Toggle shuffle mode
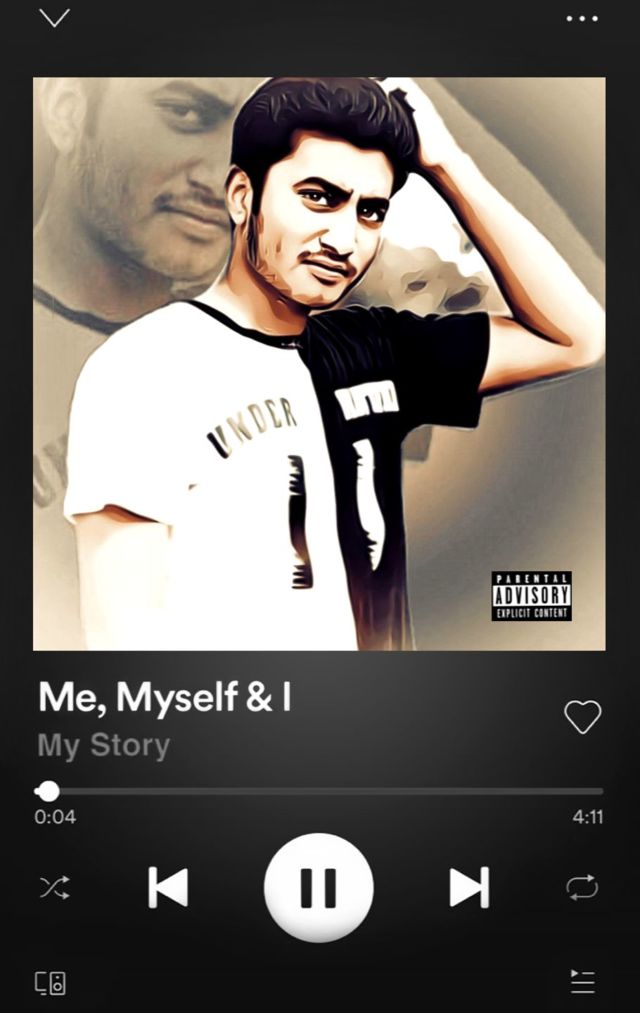This screenshot has width=640, height=1013. tap(54, 887)
